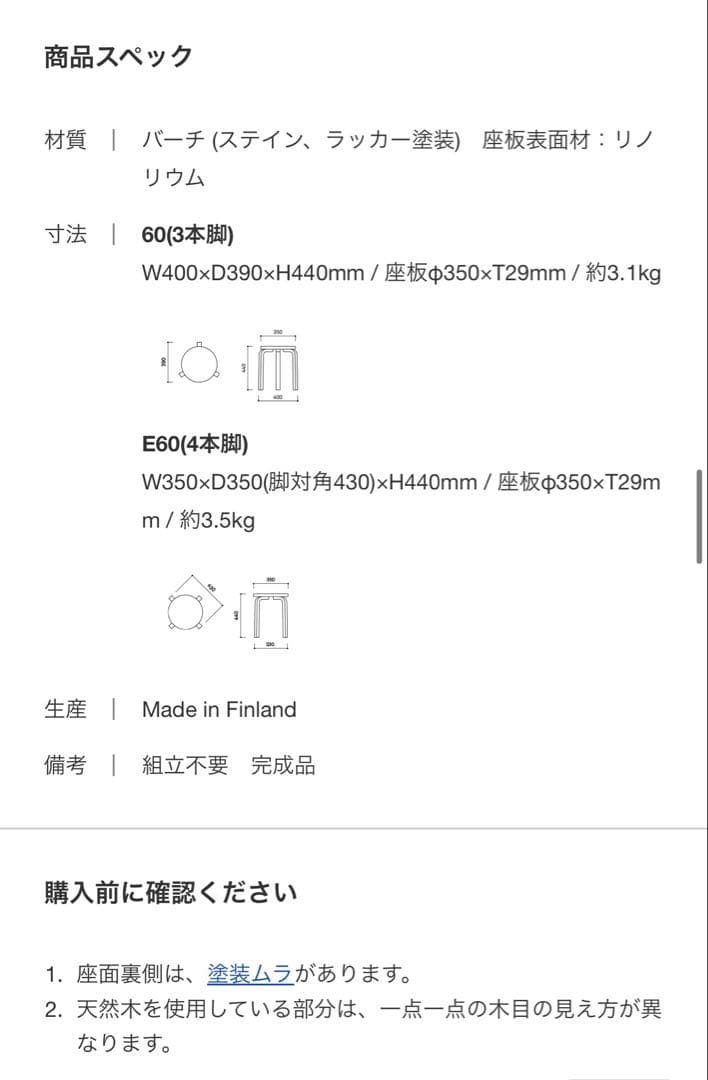Open the 塗装ムラ link
Image resolution: width=708 pixels, height=1080 pixels.
(x=250, y=973)
